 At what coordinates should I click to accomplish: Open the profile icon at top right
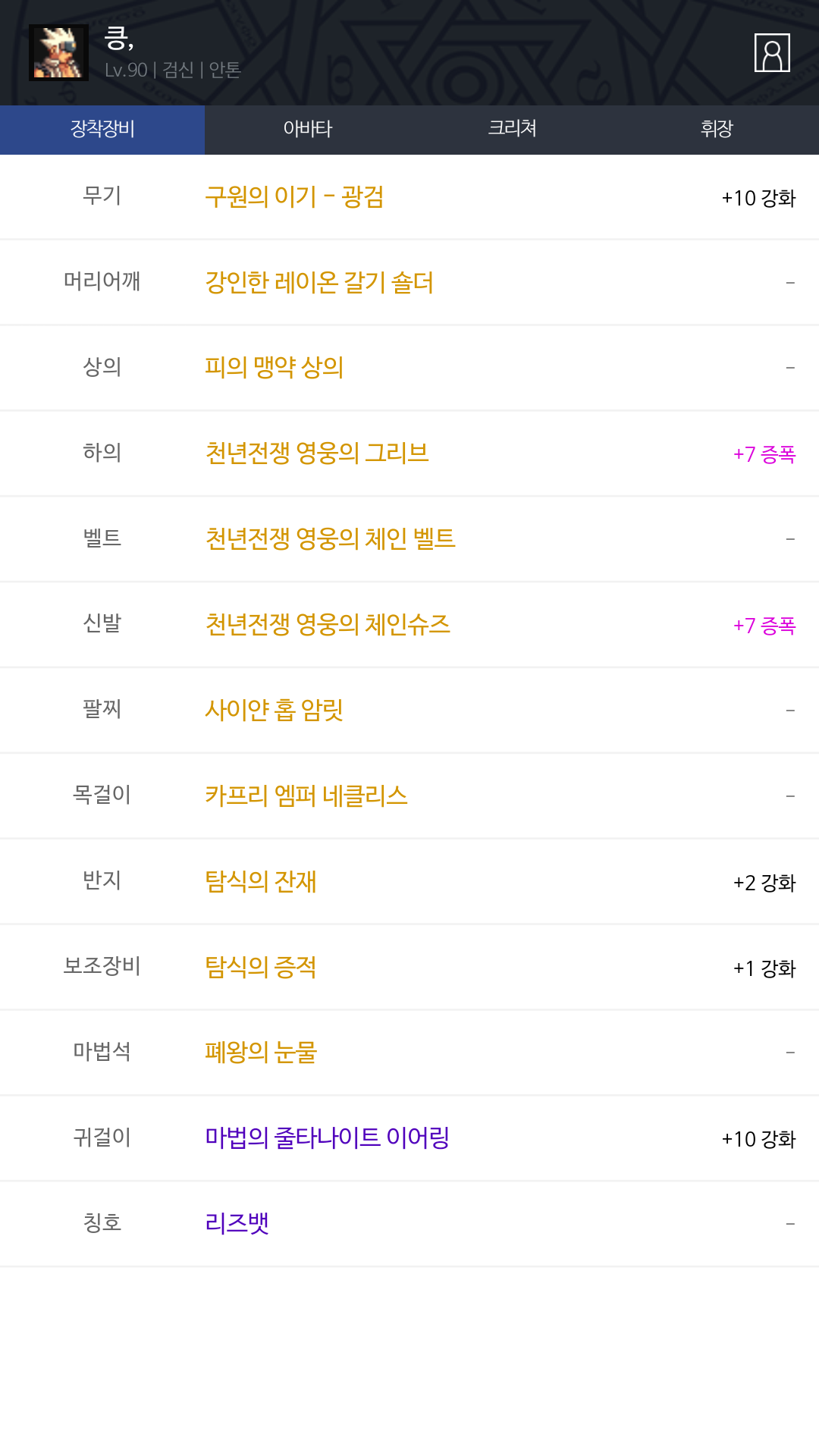772,53
